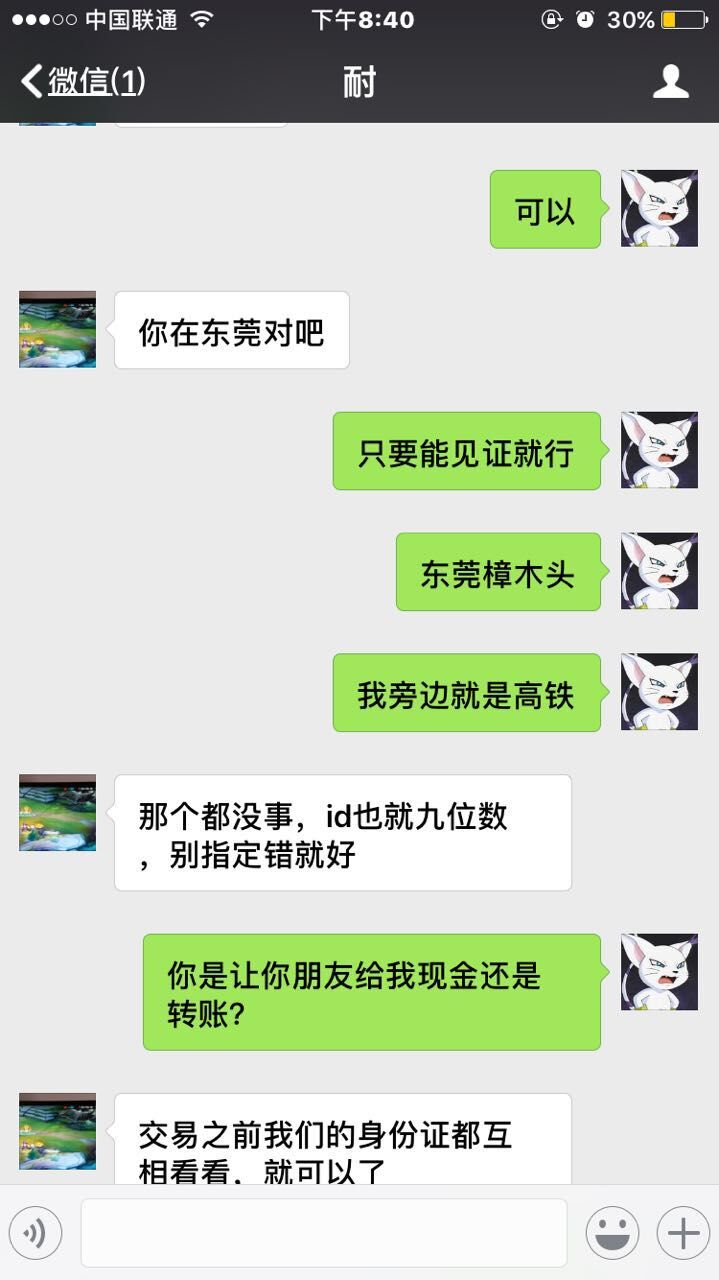Go back to the 微信 chat list
719x1280 pixels.
(x=82, y=82)
